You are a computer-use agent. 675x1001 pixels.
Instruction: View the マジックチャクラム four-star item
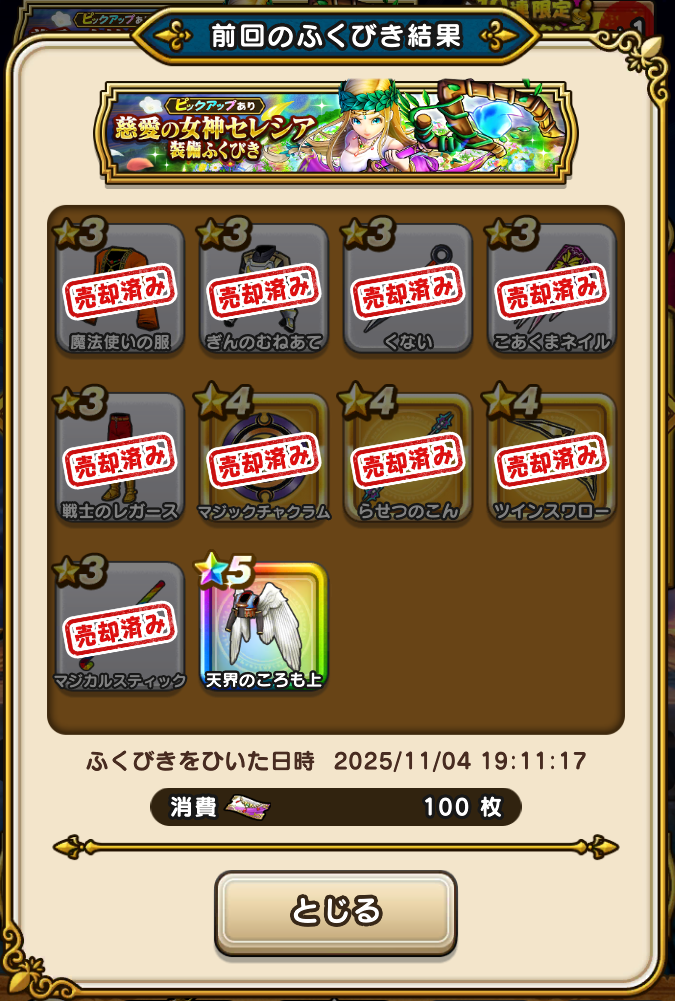click(x=264, y=457)
